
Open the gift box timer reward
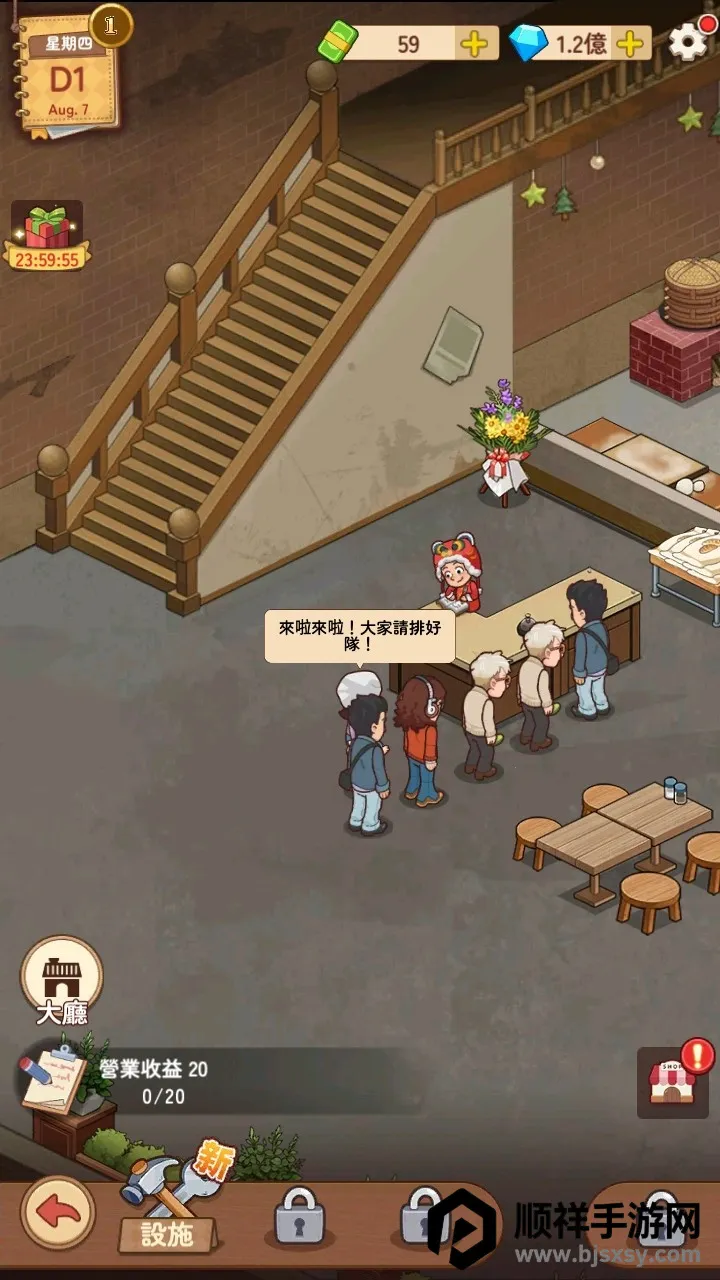click(47, 234)
